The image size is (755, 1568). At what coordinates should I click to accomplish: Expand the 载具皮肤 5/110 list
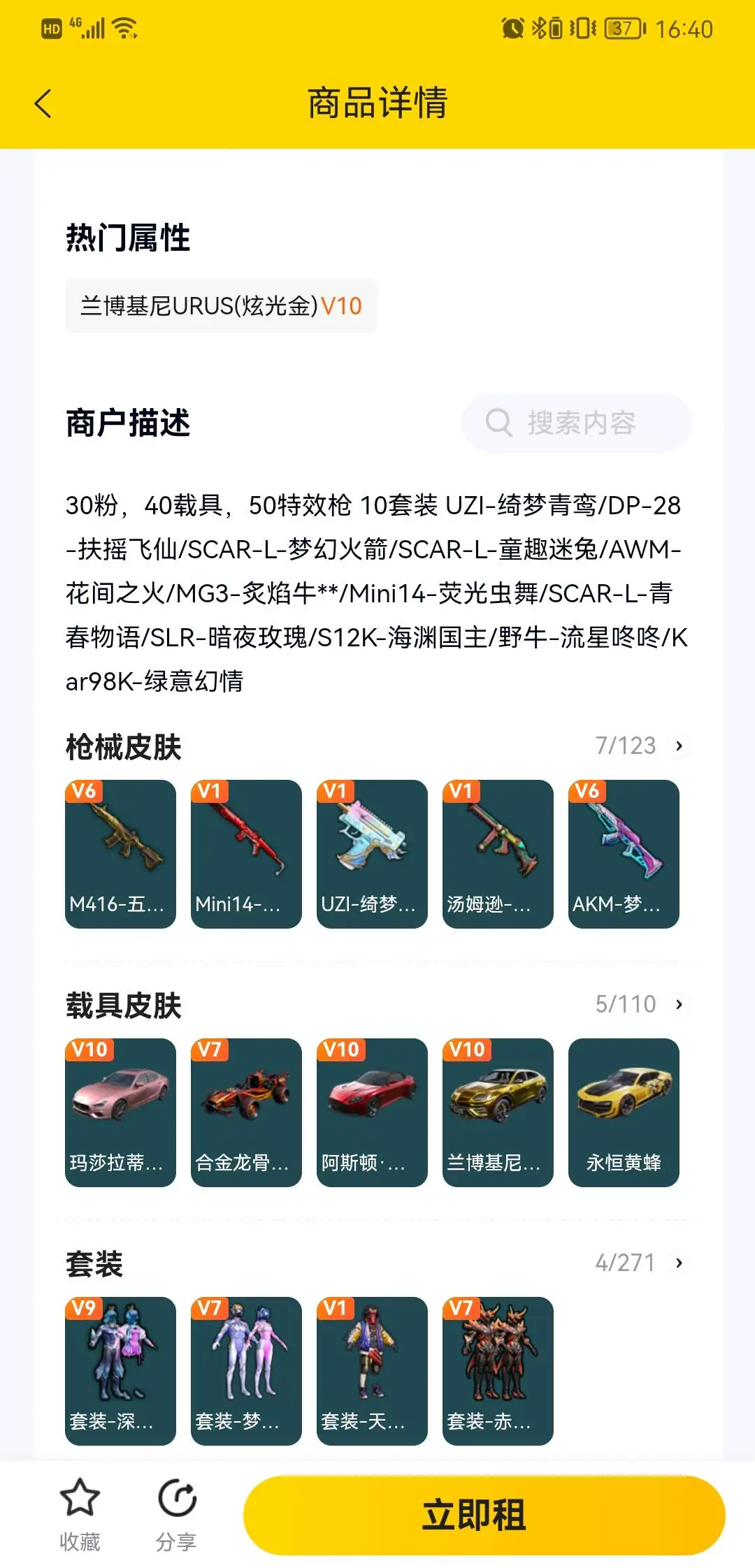click(640, 1004)
